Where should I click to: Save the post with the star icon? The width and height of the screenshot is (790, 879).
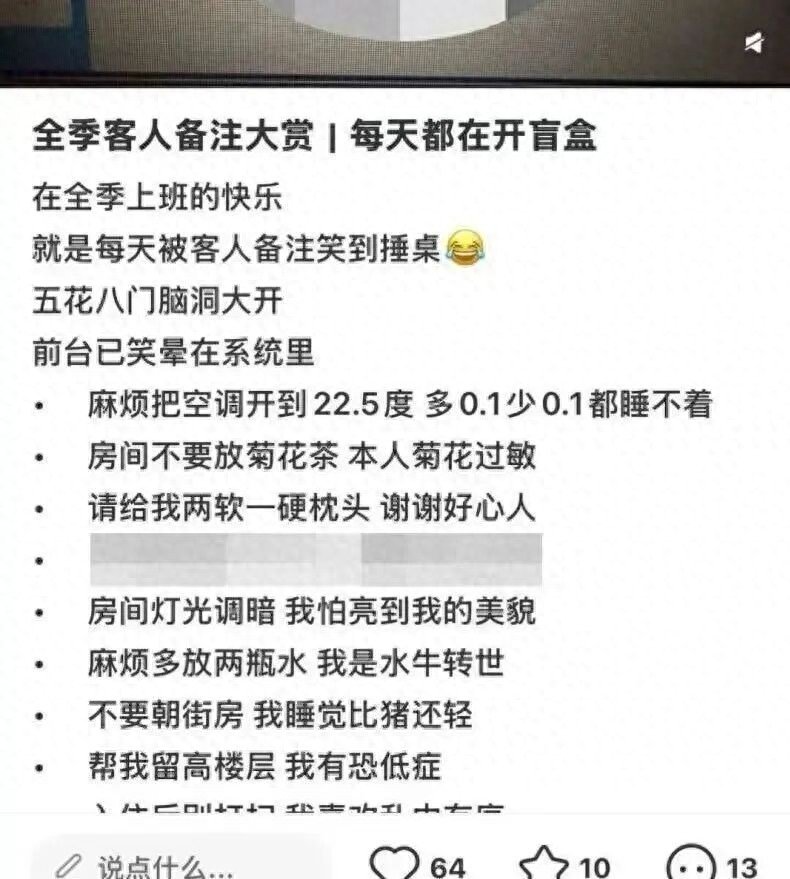(x=544, y=863)
